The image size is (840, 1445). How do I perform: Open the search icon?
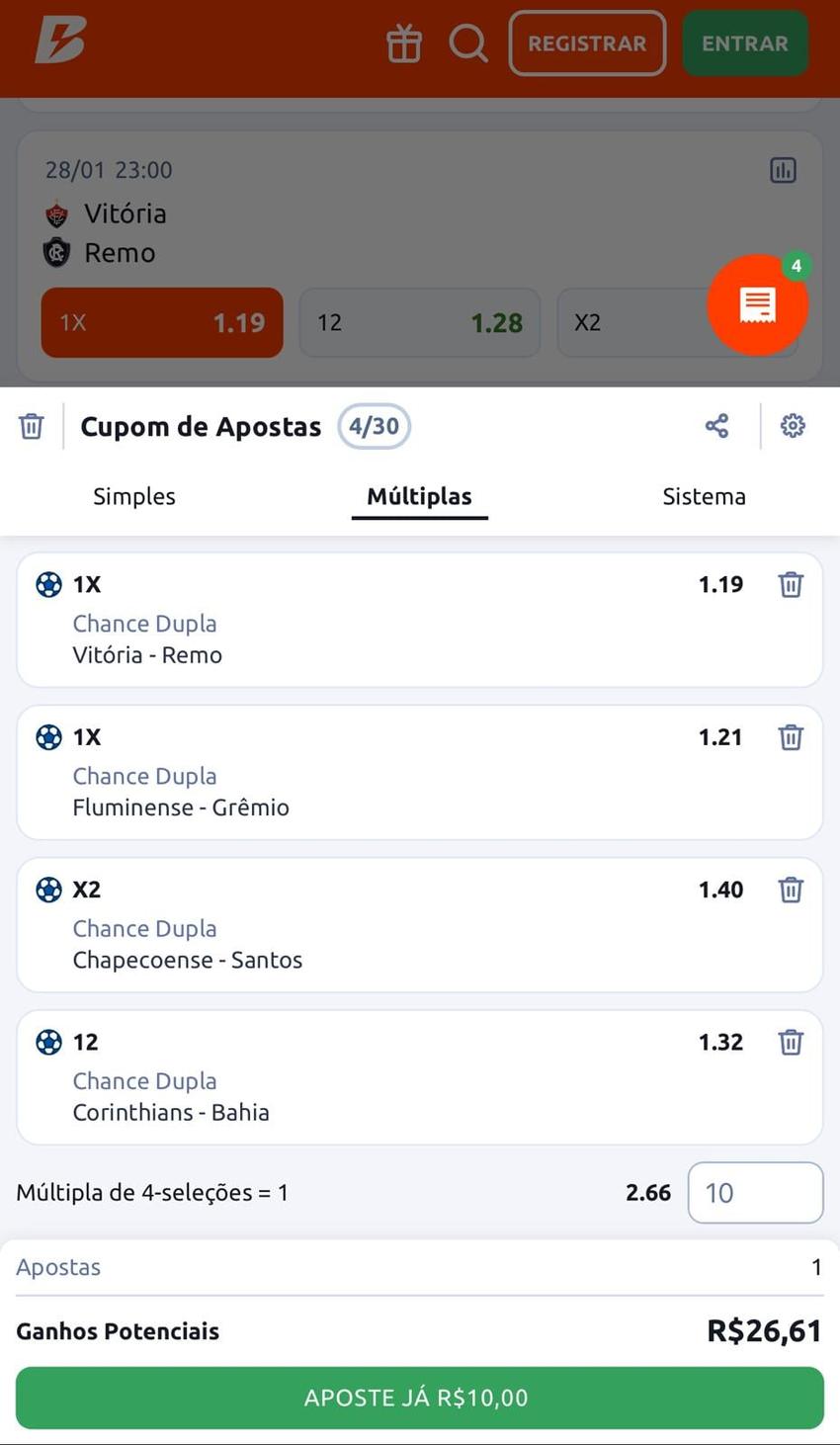point(468,43)
